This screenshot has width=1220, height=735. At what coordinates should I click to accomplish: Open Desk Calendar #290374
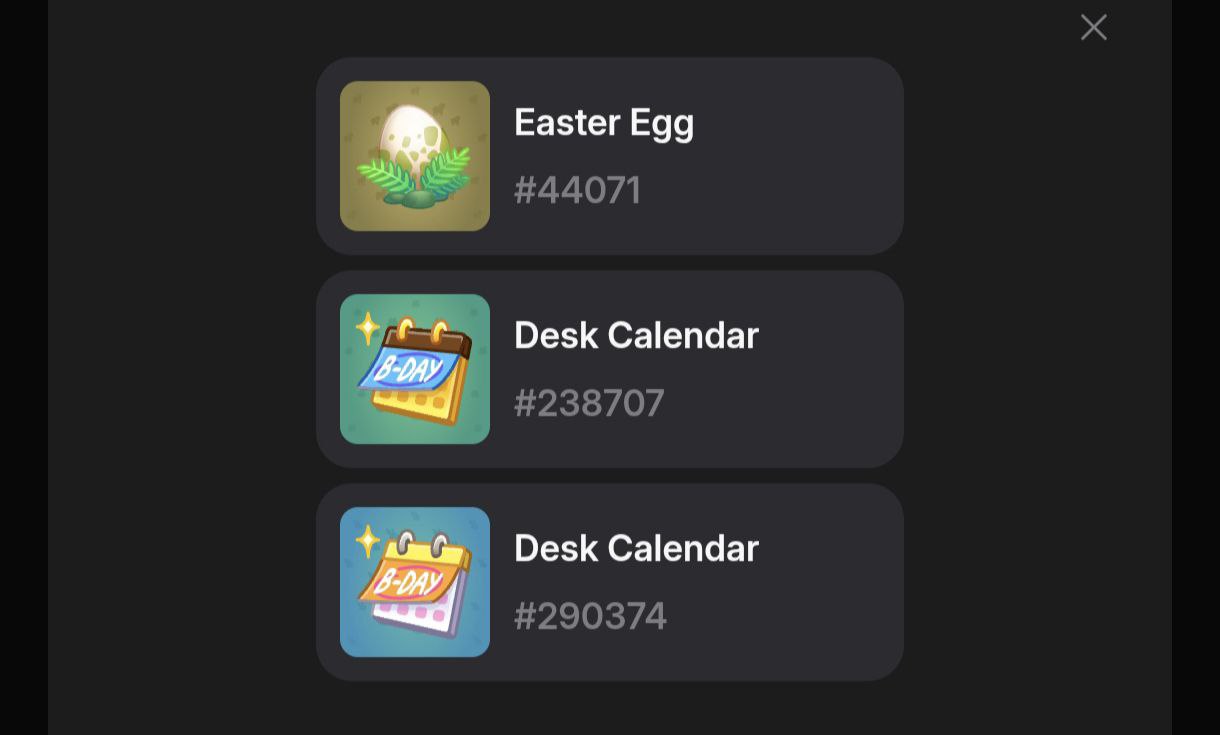(x=609, y=582)
